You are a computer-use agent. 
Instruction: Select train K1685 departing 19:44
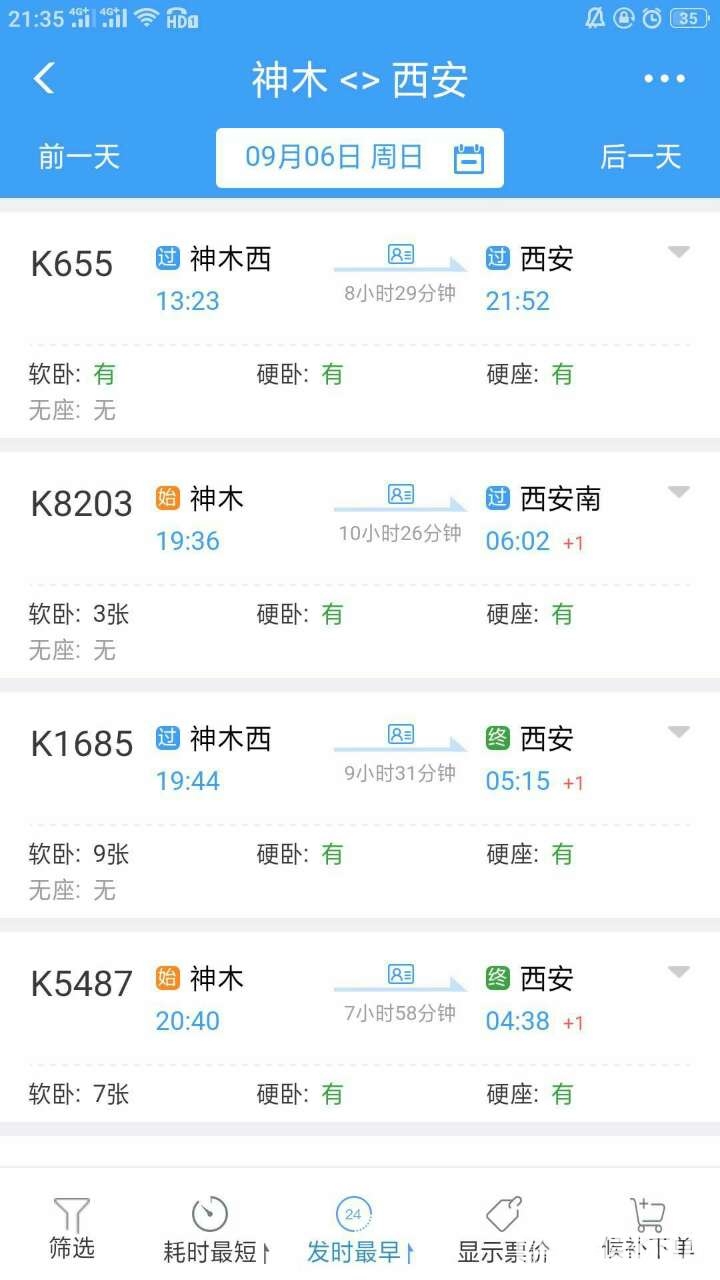pyautogui.click(x=360, y=805)
